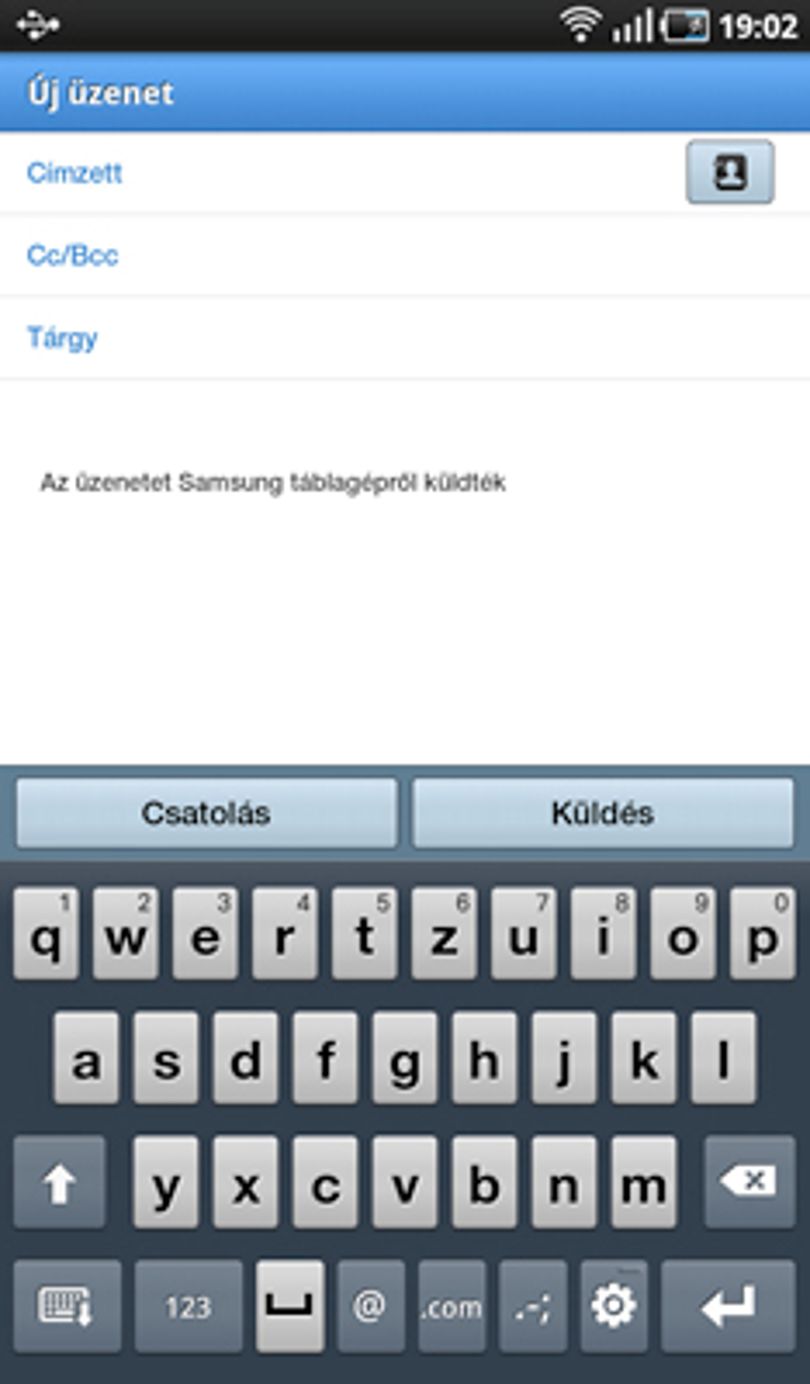Hide keyboard using keyboard icon key
This screenshot has height=1384, width=810.
pos(67,1306)
